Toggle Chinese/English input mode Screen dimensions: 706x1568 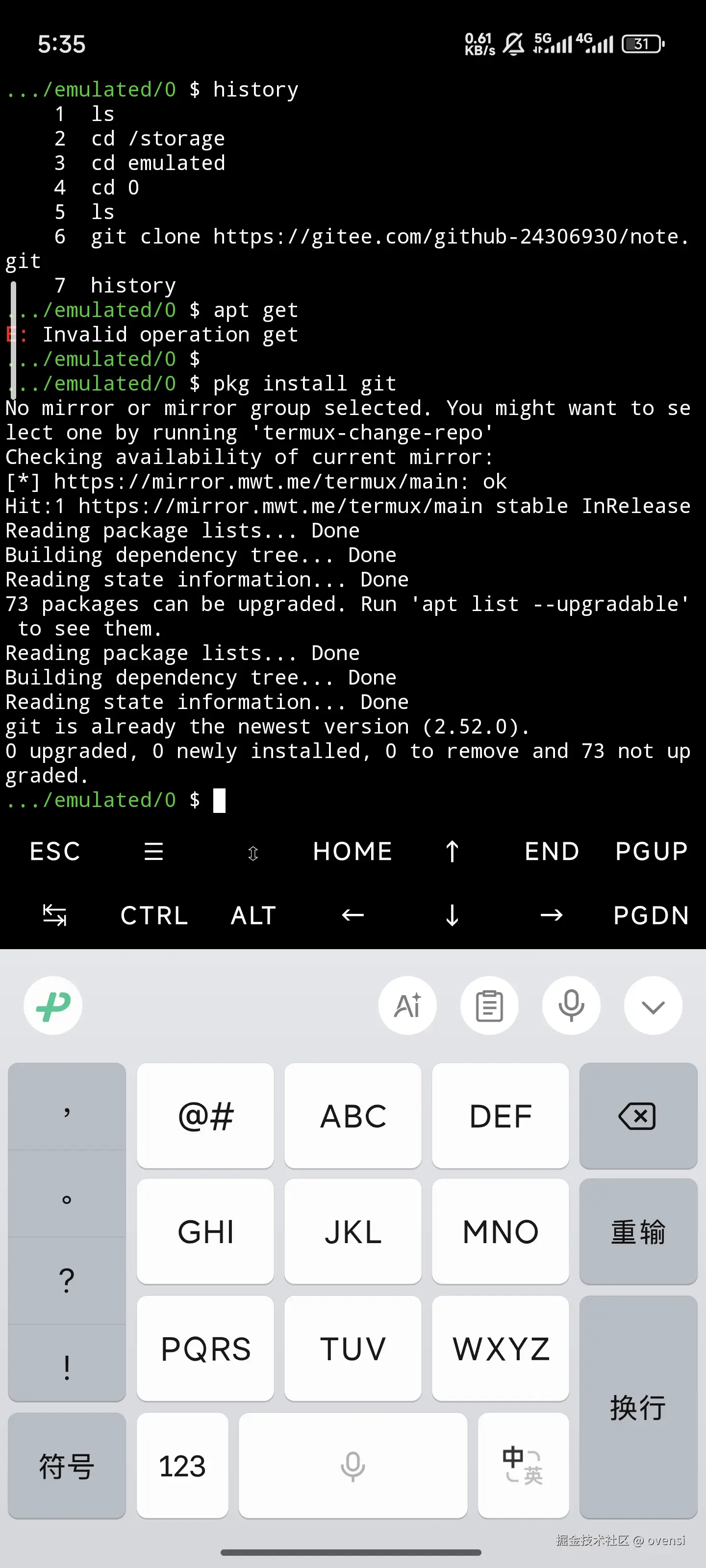tap(523, 1466)
